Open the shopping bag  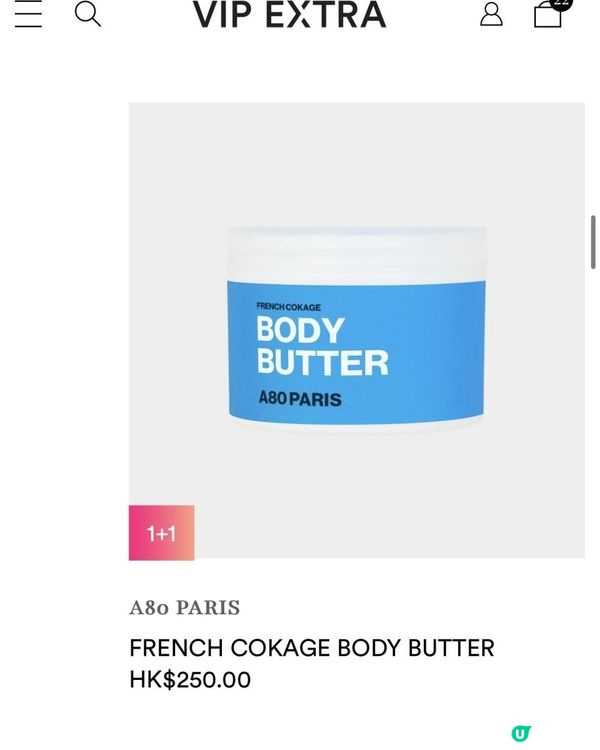tap(548, 14)
